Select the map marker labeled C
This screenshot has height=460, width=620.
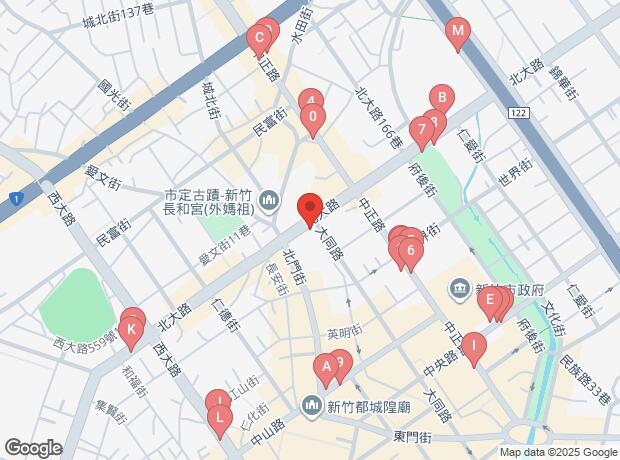tap(258, 40)
